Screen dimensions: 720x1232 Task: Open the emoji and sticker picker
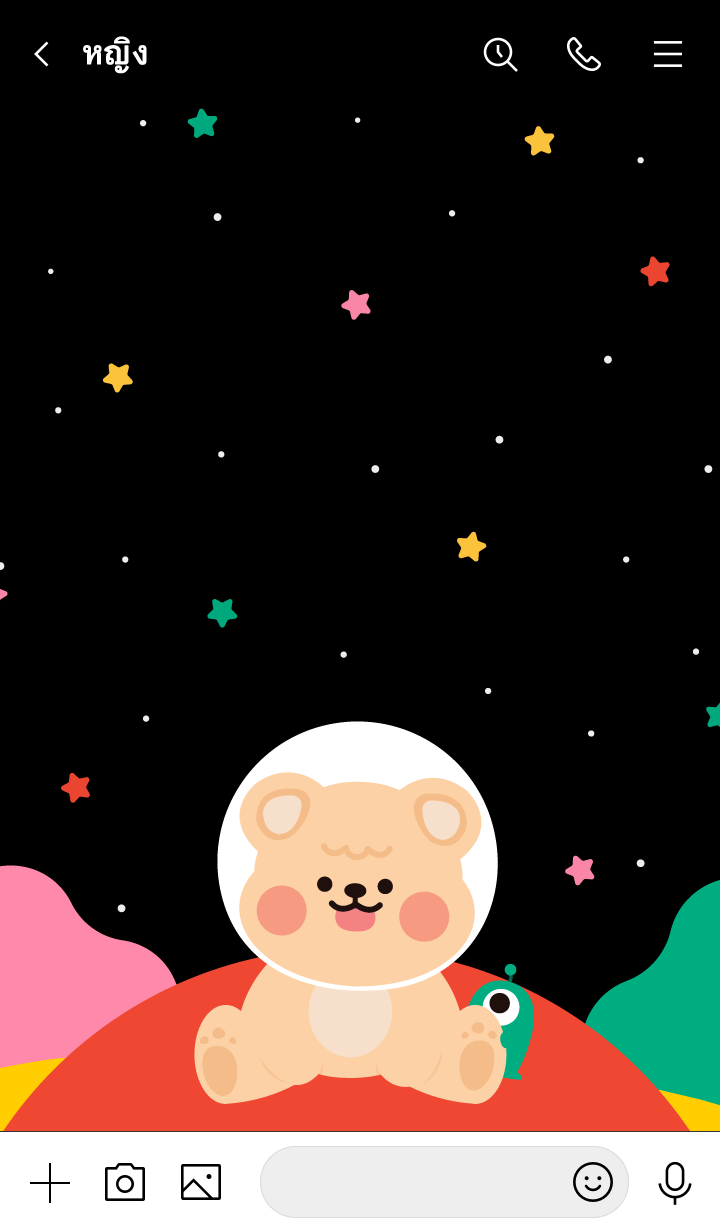point(592,1182)
